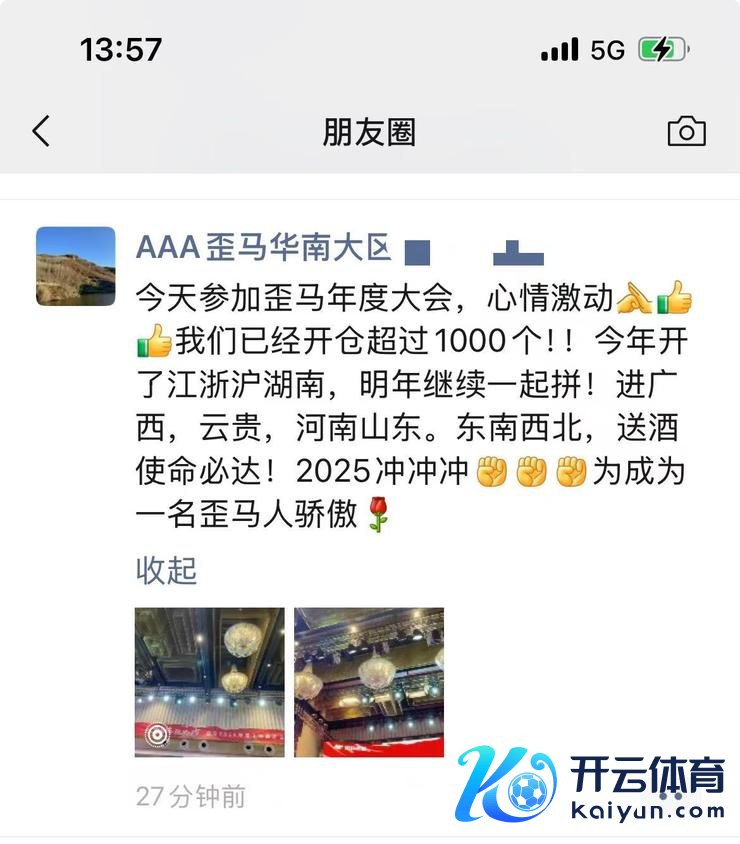Open the AAA歪马华南大区 profile name
Viewport: 740px width, 844px height.
tap(263, 247)
